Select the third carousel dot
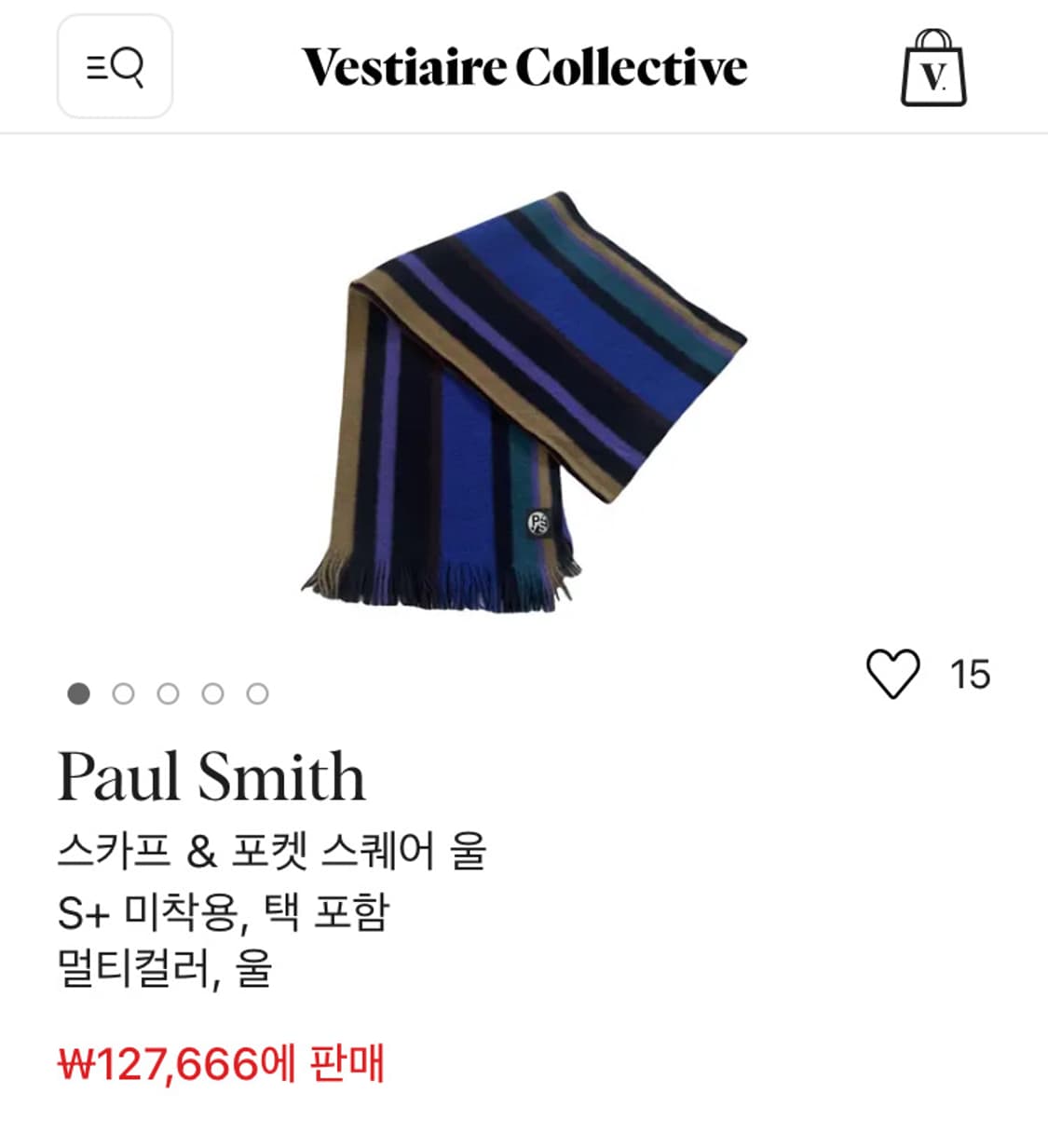 (168, 693)
